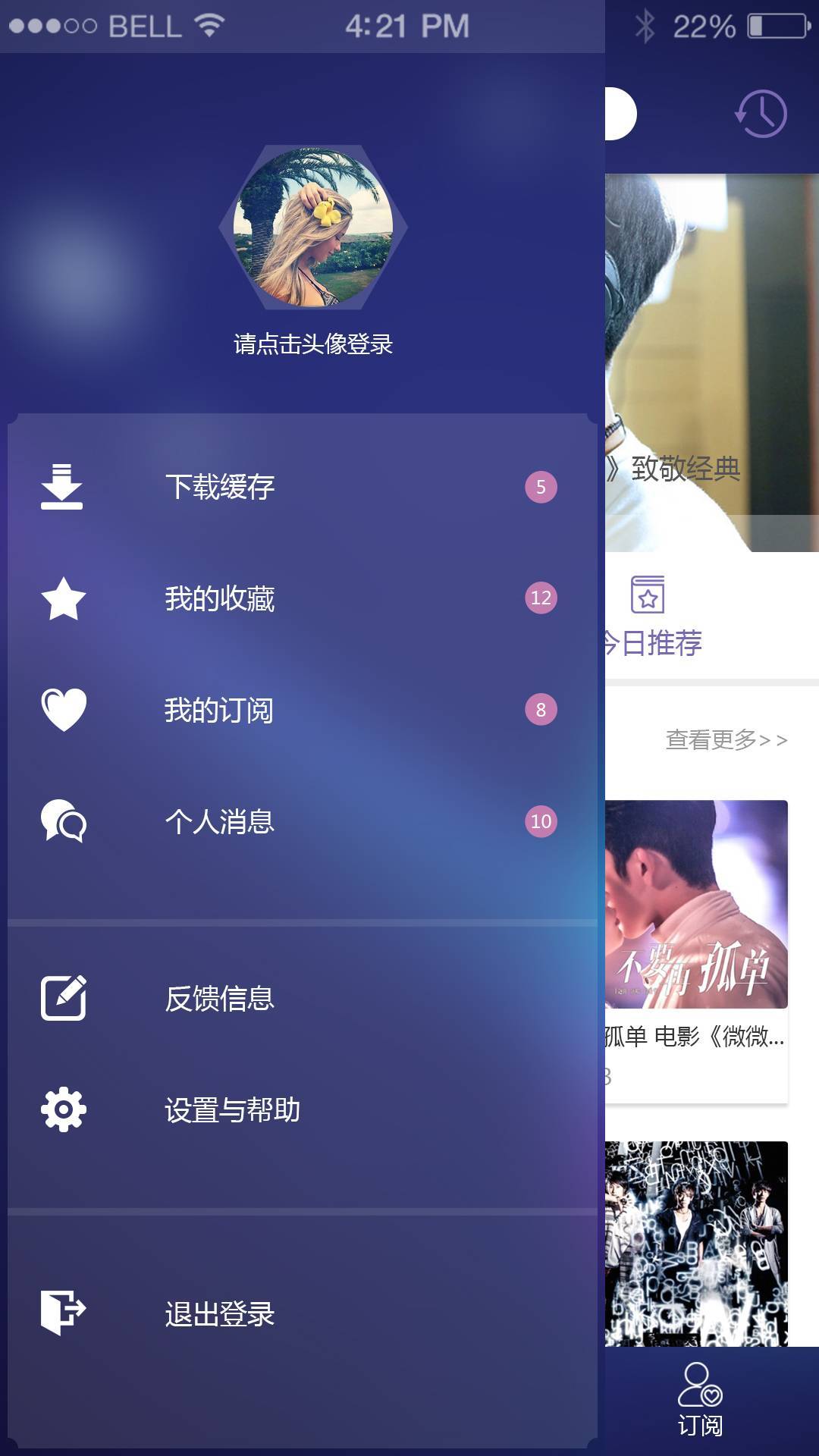The width and height of the screenshot is (819, 1456).
Task: Open 我的收藏 favorites
Action: 220,598
